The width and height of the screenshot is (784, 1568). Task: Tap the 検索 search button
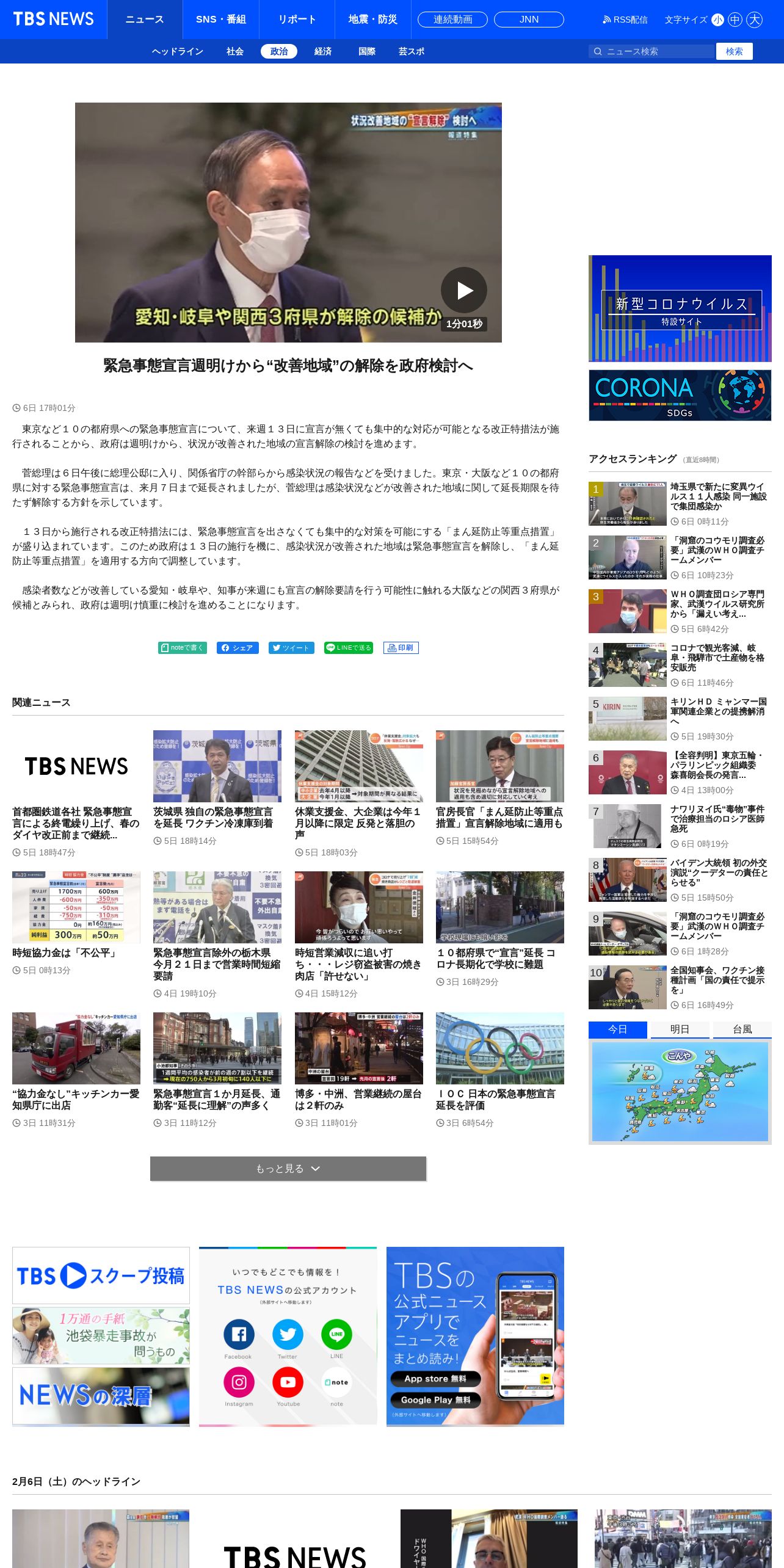[x=734, y=51]
